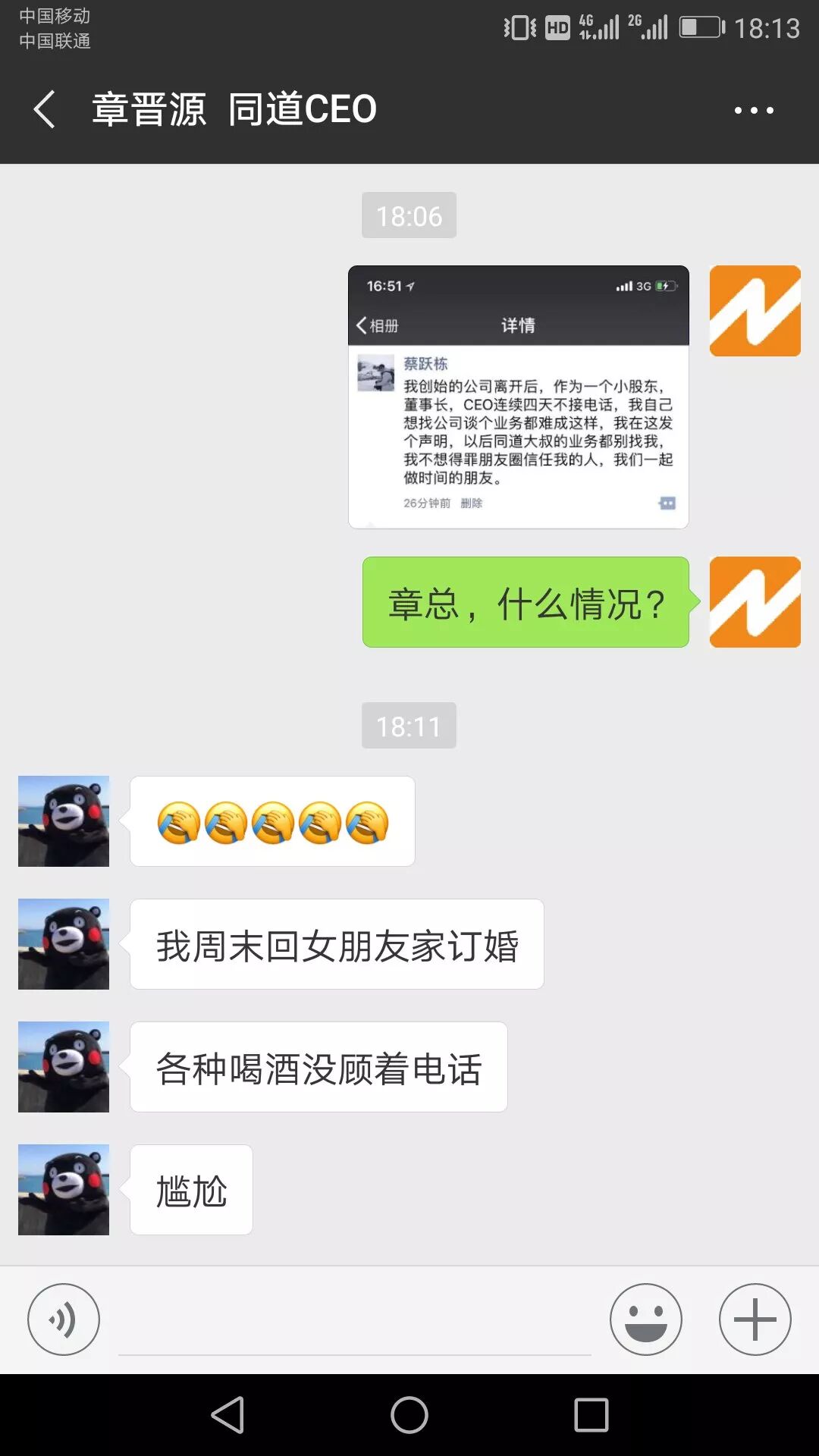The width and height of the screenshot is (819, 1456).
Task: Open recent apps via square button
Action: (591, 1415)
